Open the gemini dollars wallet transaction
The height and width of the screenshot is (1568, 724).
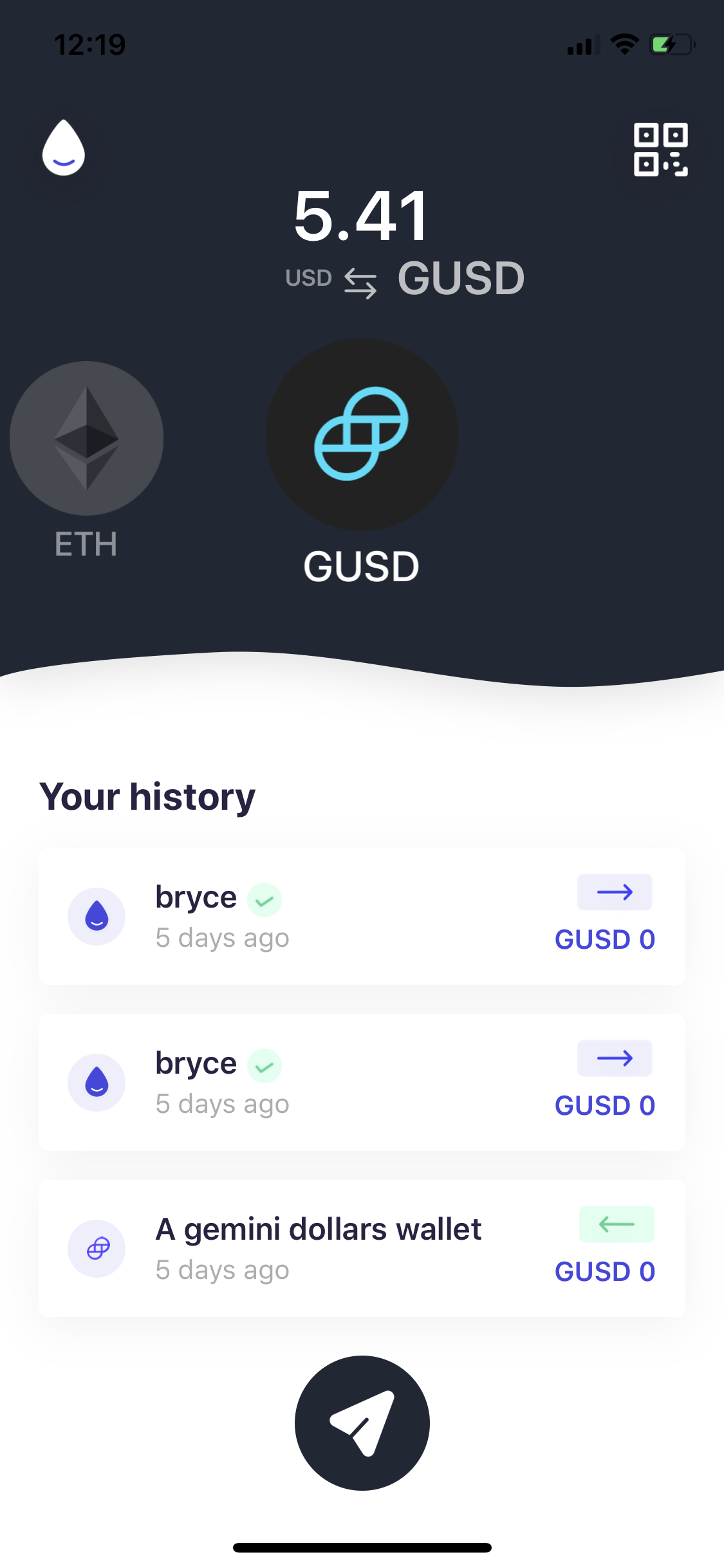tap(362, 1247)
